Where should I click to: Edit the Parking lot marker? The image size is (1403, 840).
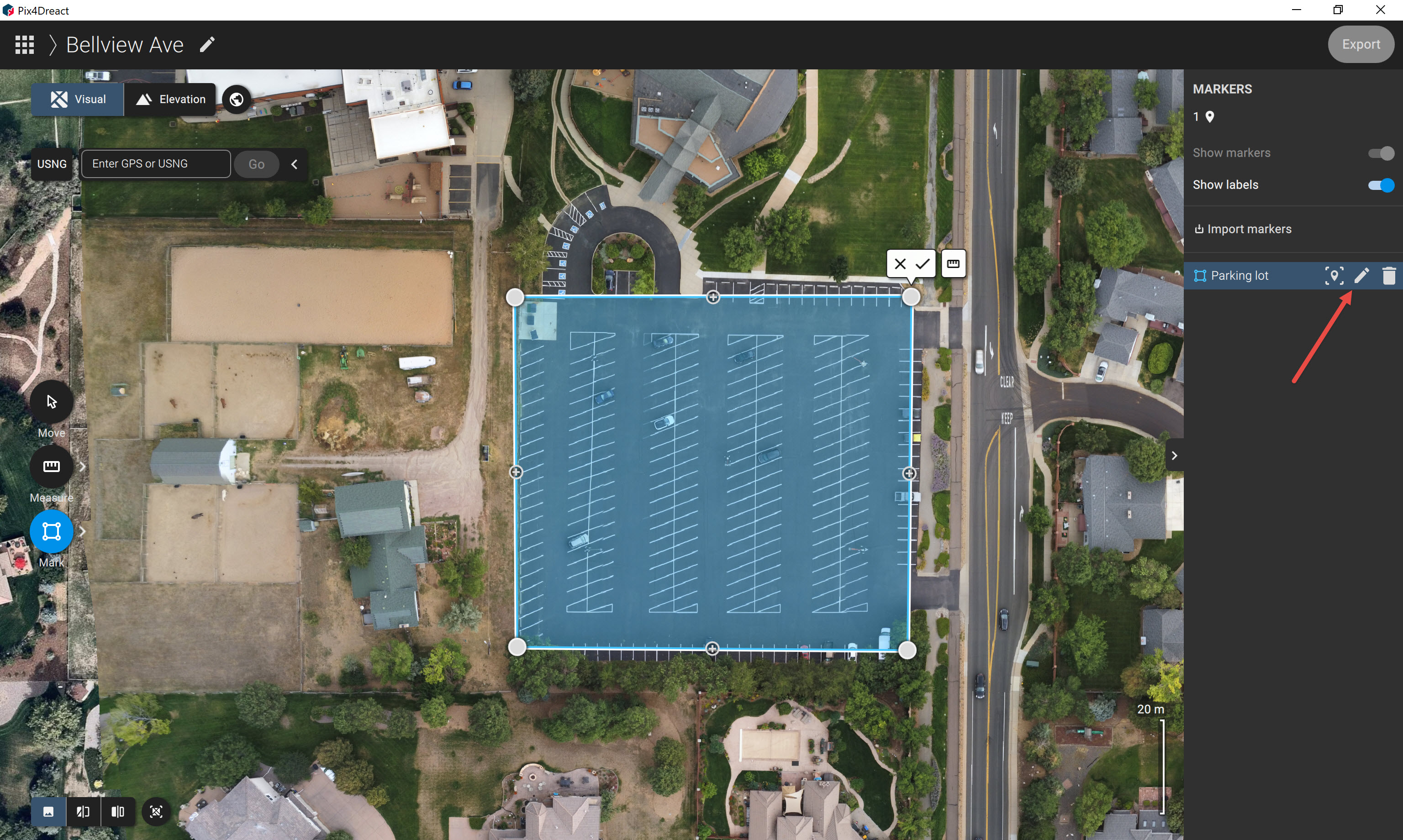point(1362,276)
